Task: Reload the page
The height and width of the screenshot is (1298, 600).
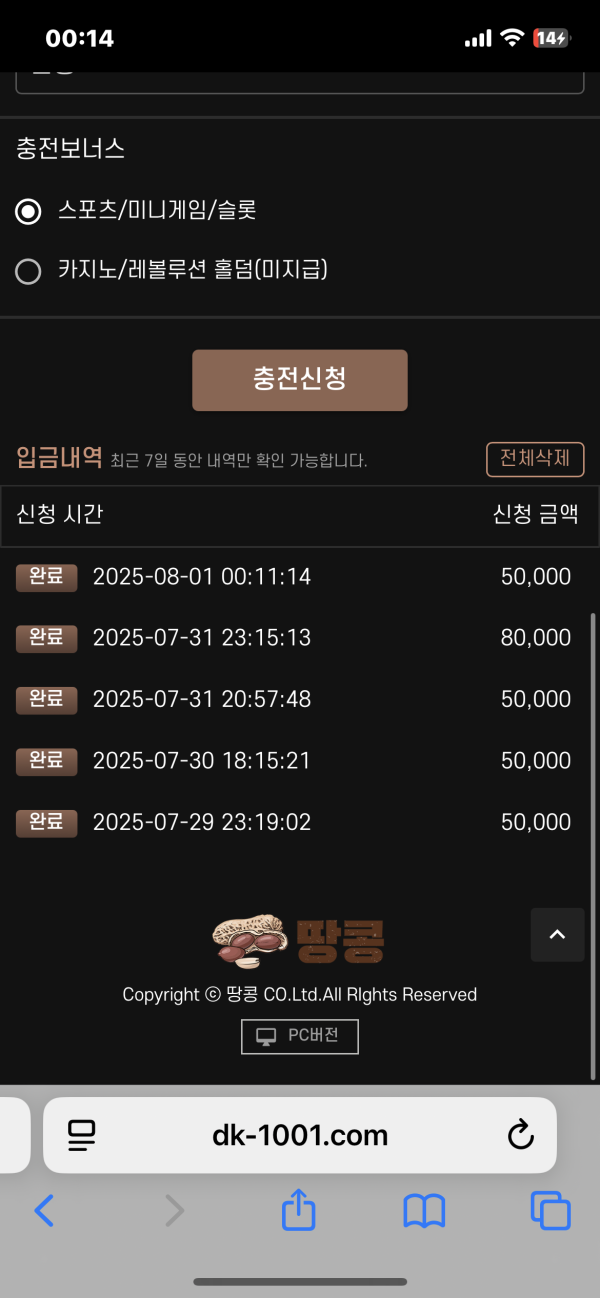Action: tap(520, 1135)
